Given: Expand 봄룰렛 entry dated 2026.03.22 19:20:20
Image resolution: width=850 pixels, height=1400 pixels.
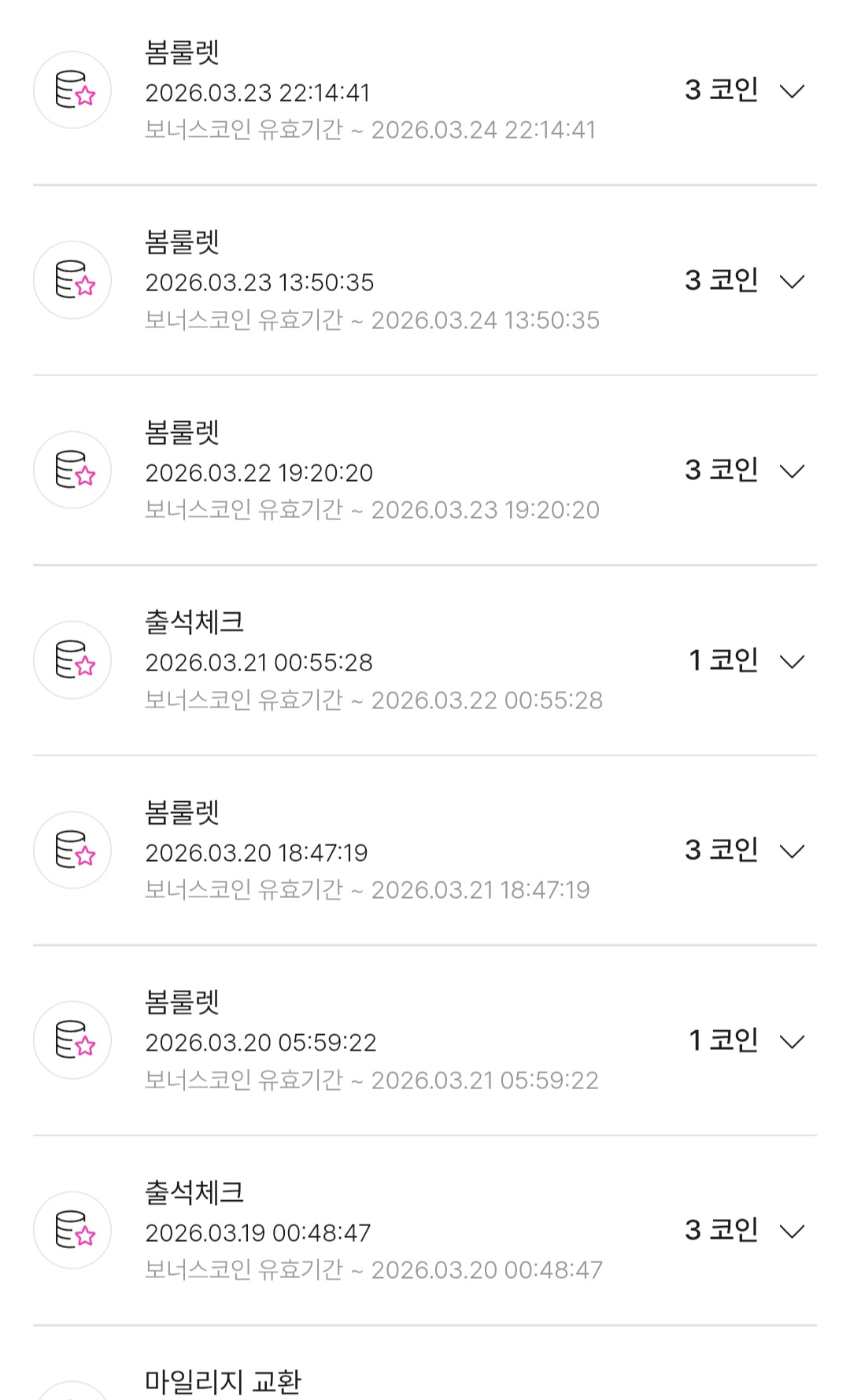Looking at the screenshot, I should tap(791, 471).
